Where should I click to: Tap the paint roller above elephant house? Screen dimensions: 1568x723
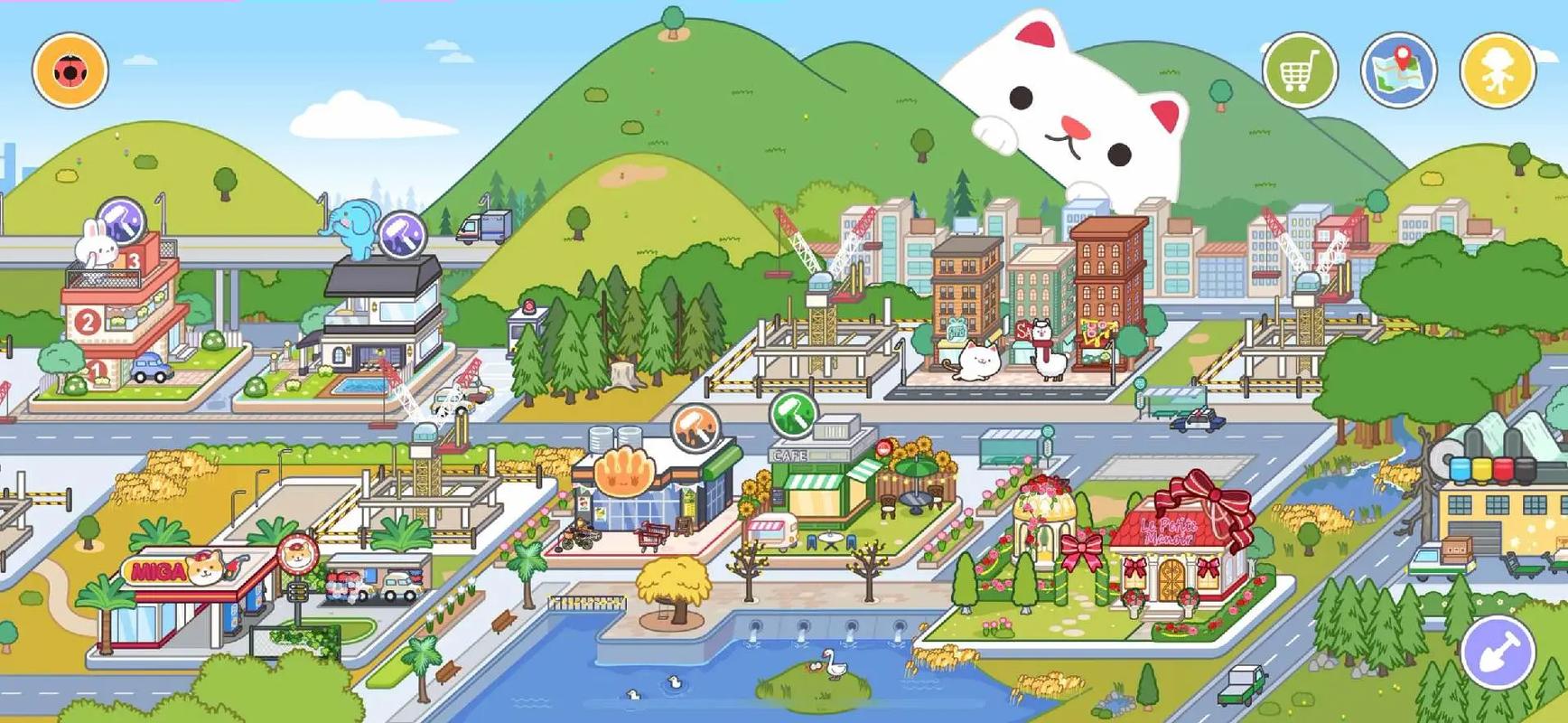[x=401, y=235]
